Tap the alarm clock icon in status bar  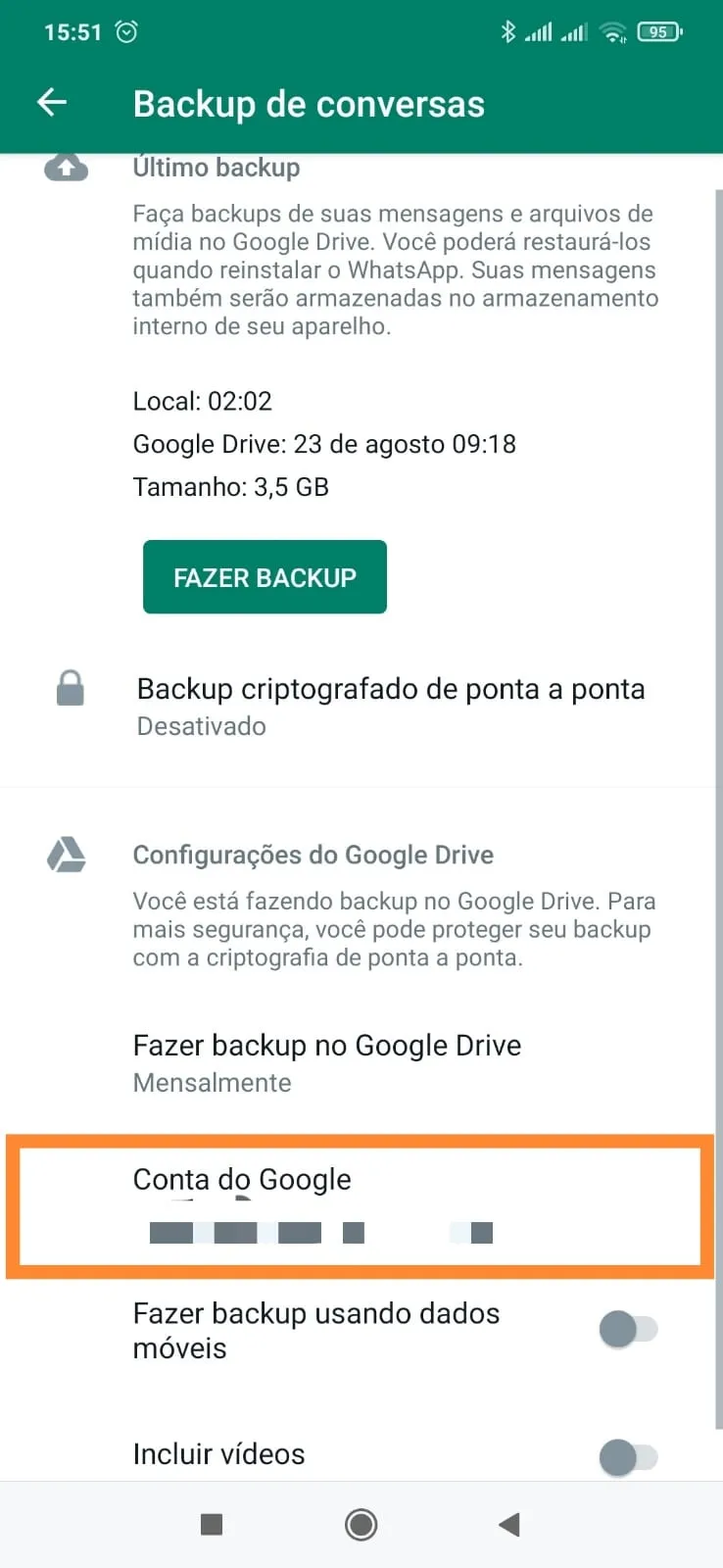tap(126, 29)
